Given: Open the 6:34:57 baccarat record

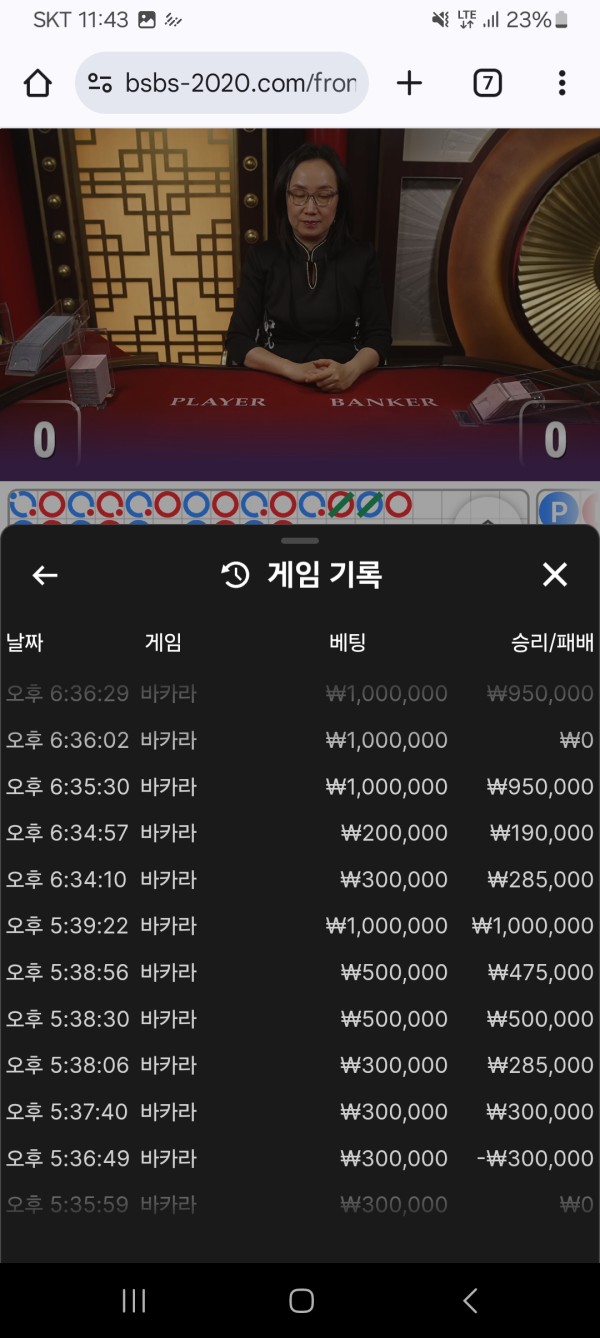Looking at the screenshot, I should pos(300,833).
